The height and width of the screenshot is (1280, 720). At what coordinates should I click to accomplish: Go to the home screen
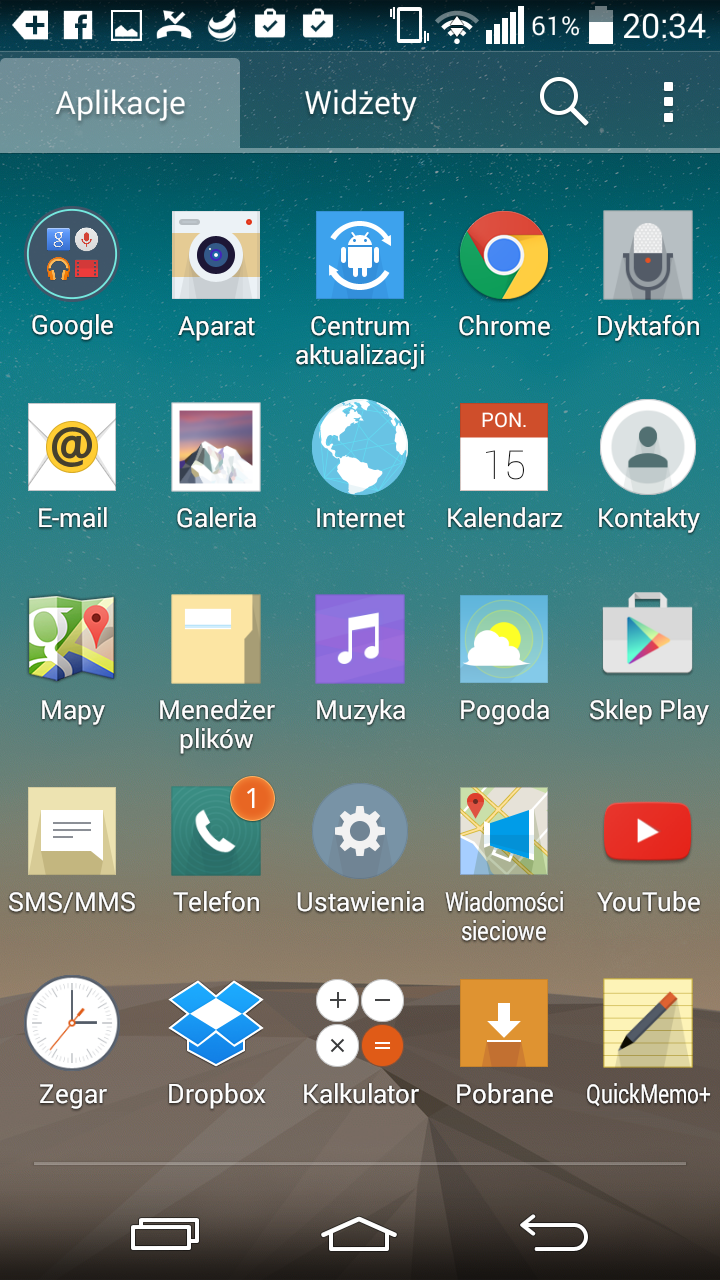(359, 1233)
